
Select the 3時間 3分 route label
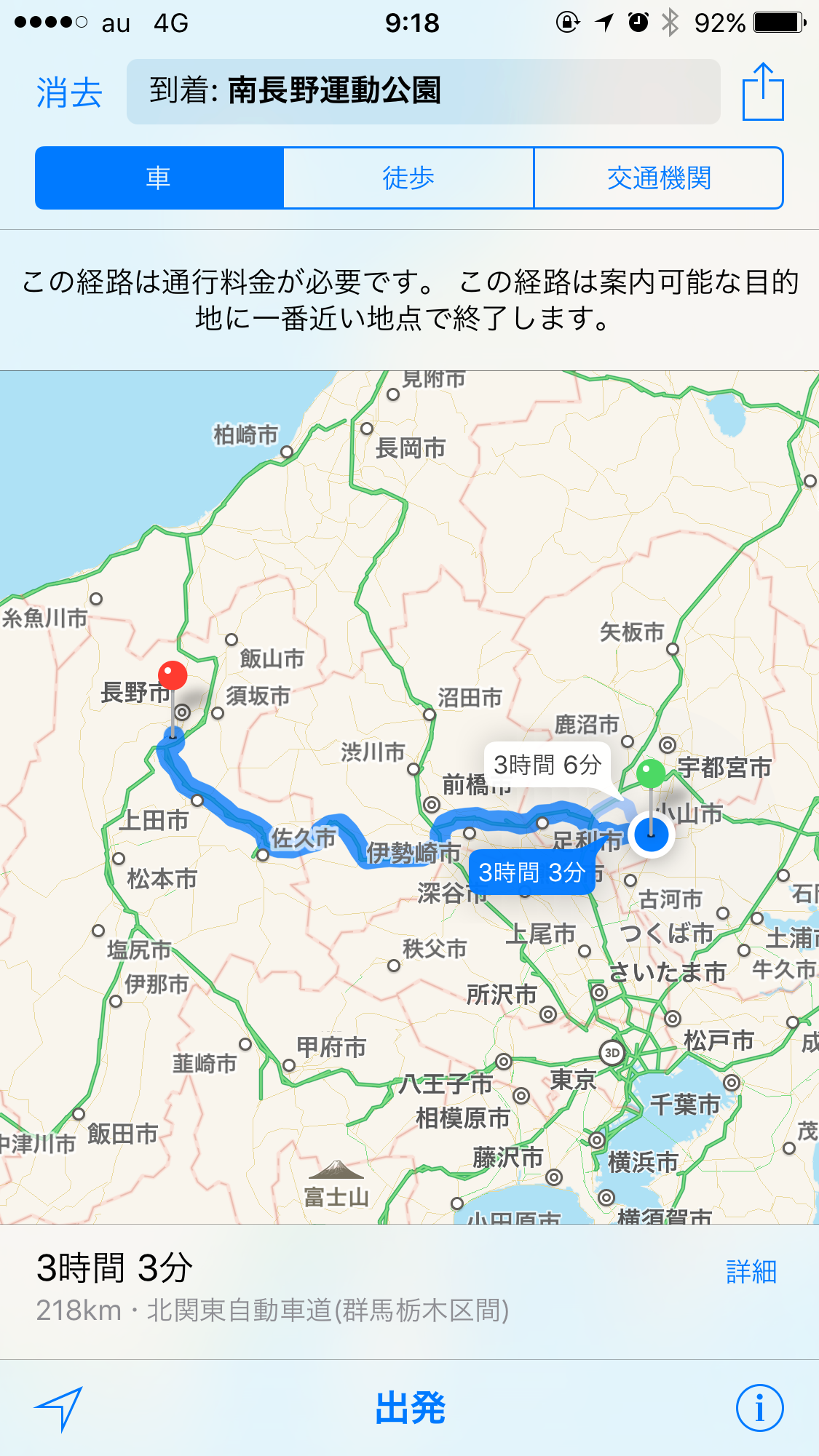coord(531,872)
